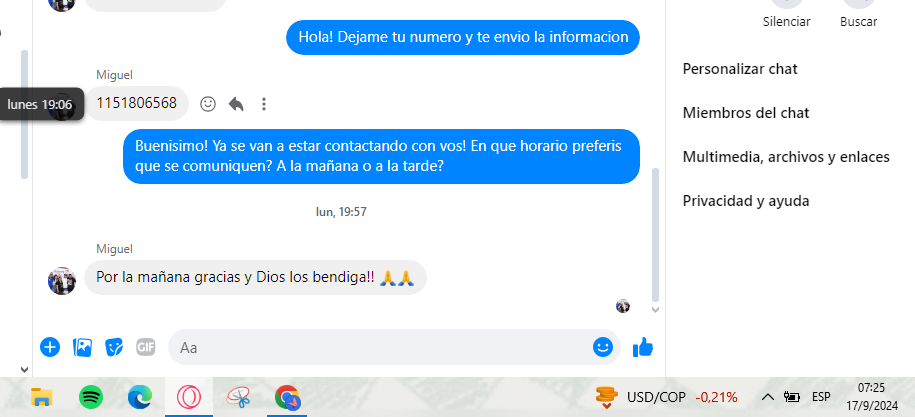Open more options for Miguel's number message
Viewport: 915px width, 417px height.
pos(264,103)
